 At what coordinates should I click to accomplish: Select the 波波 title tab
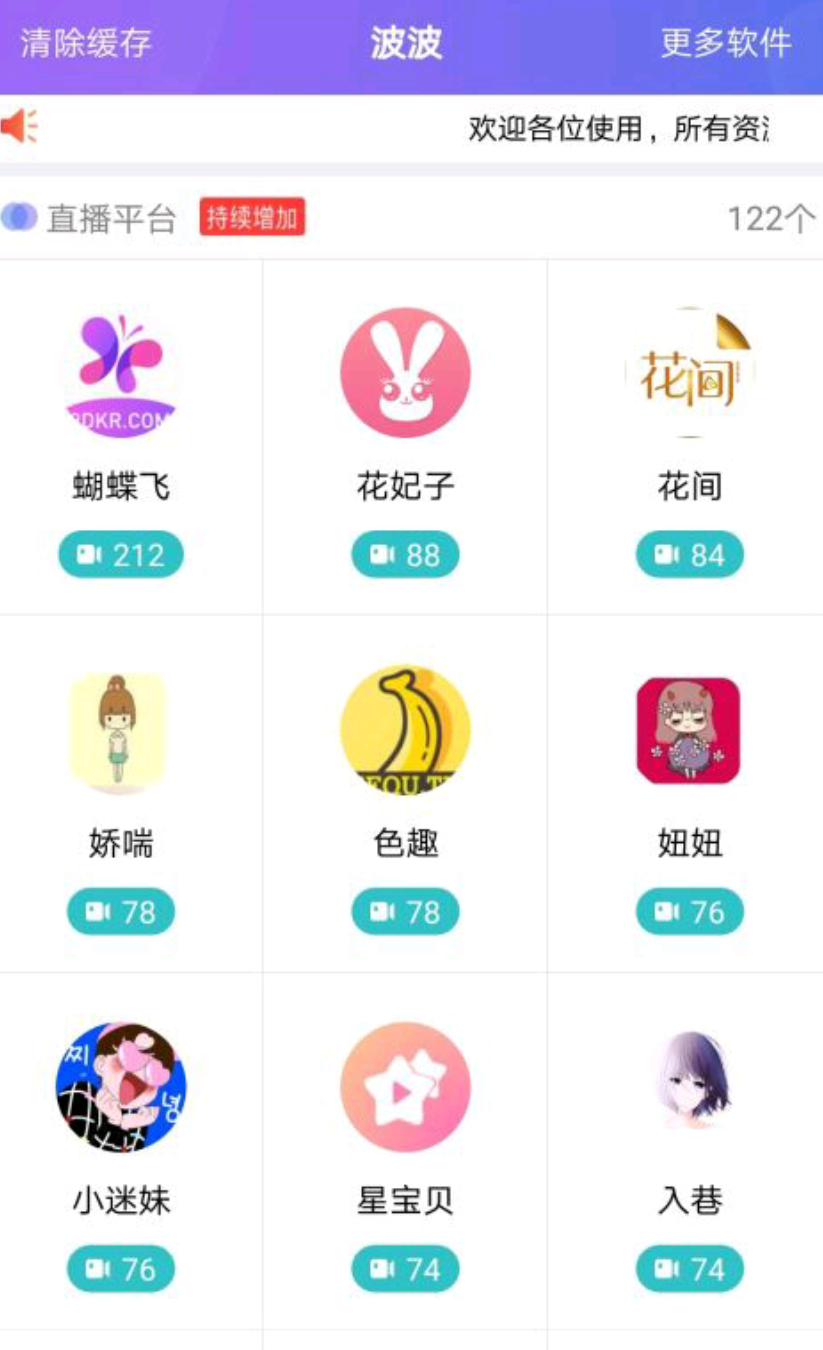coord(404,42)
